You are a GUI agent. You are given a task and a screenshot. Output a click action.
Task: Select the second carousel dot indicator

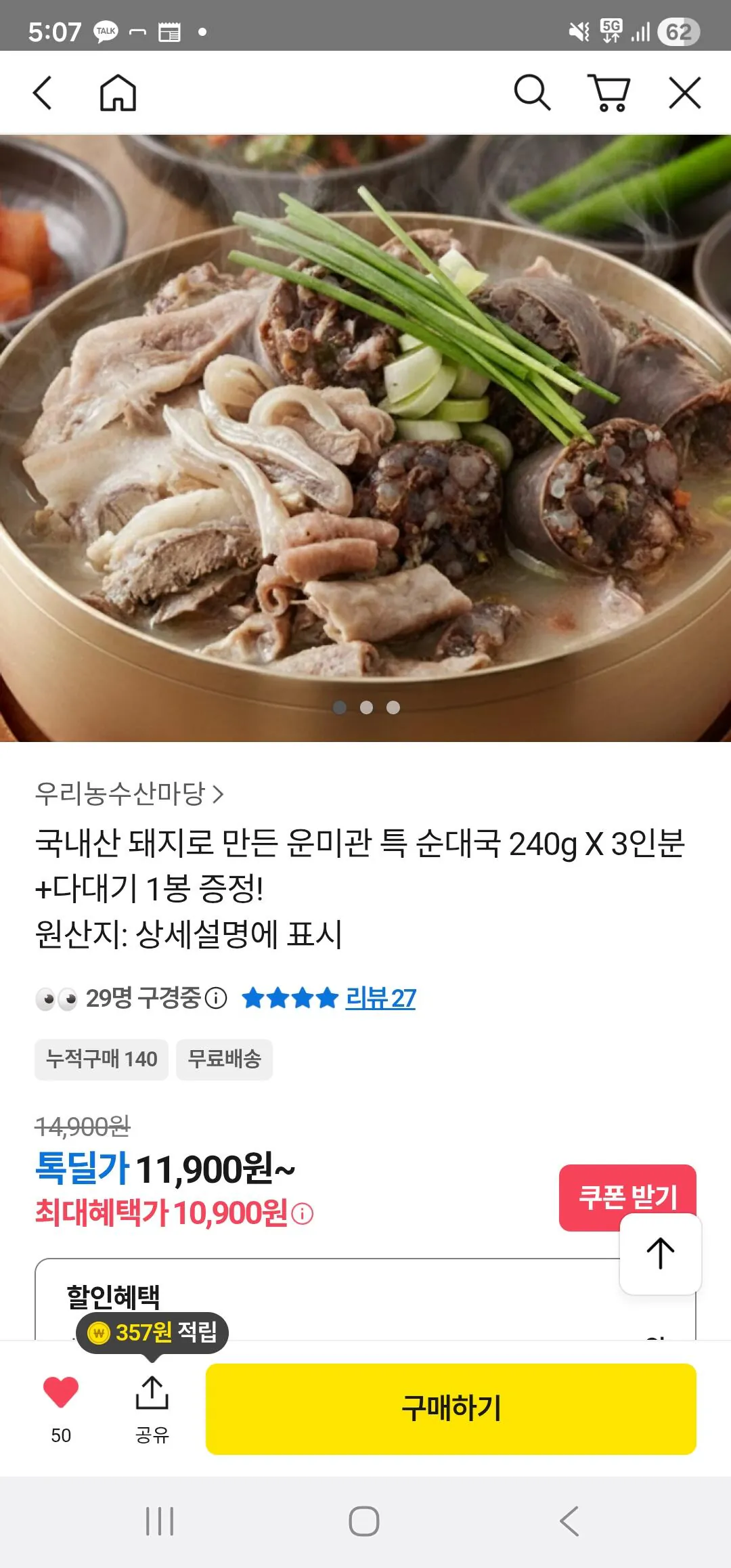[365, 707]
